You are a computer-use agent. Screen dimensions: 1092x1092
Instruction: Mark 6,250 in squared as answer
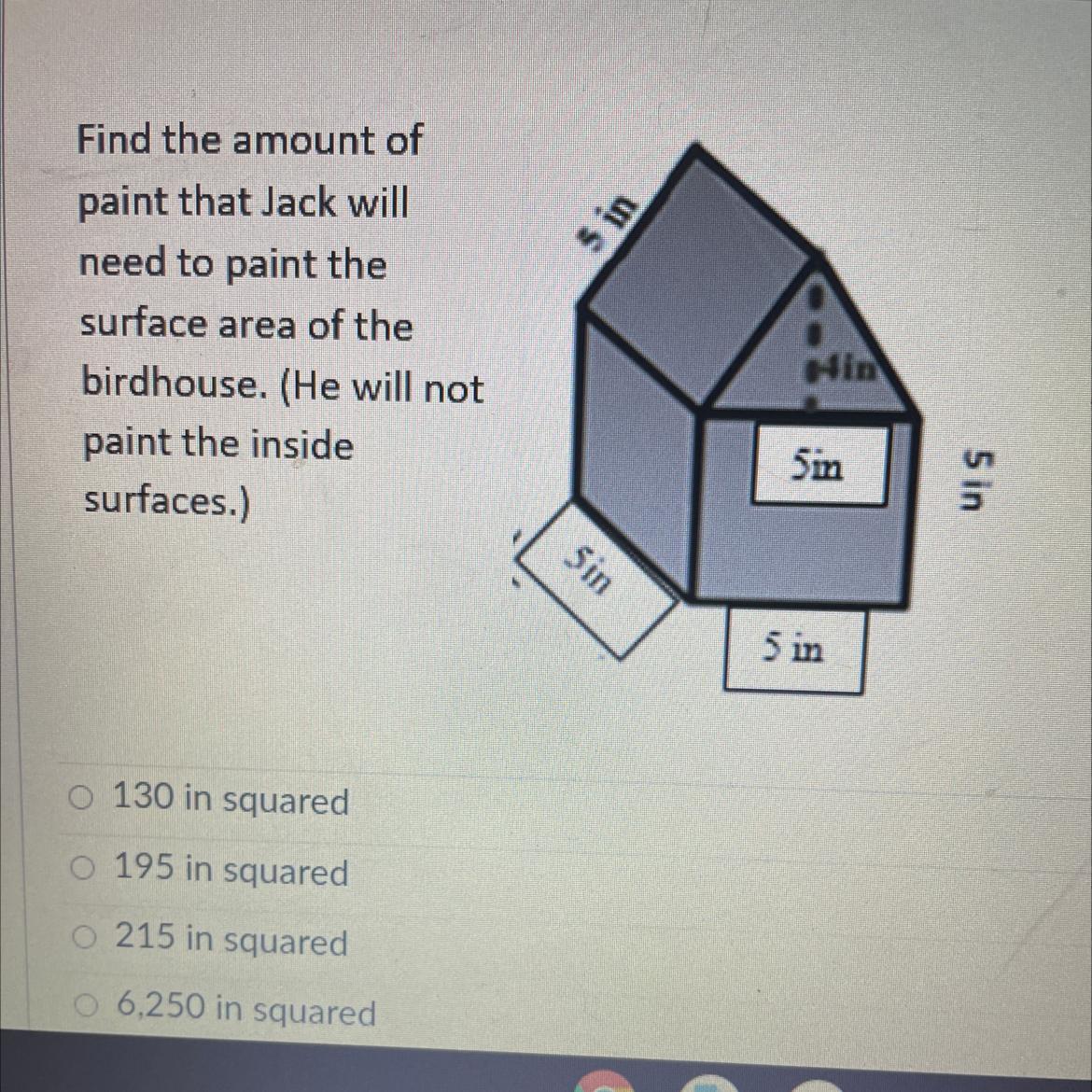click(87, 1006)
